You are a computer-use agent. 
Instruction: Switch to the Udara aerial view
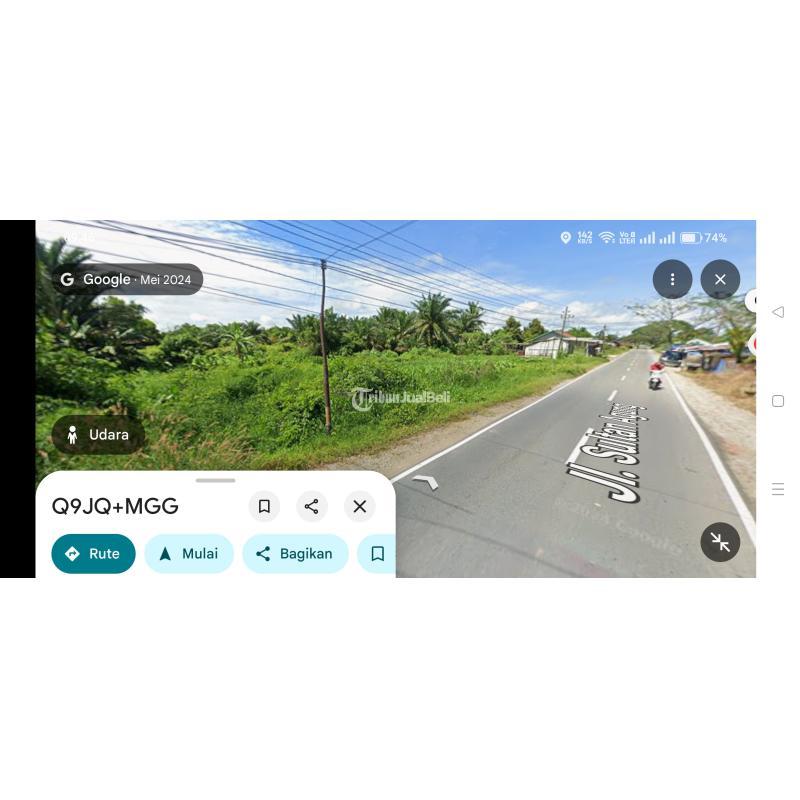coord(98,435)
